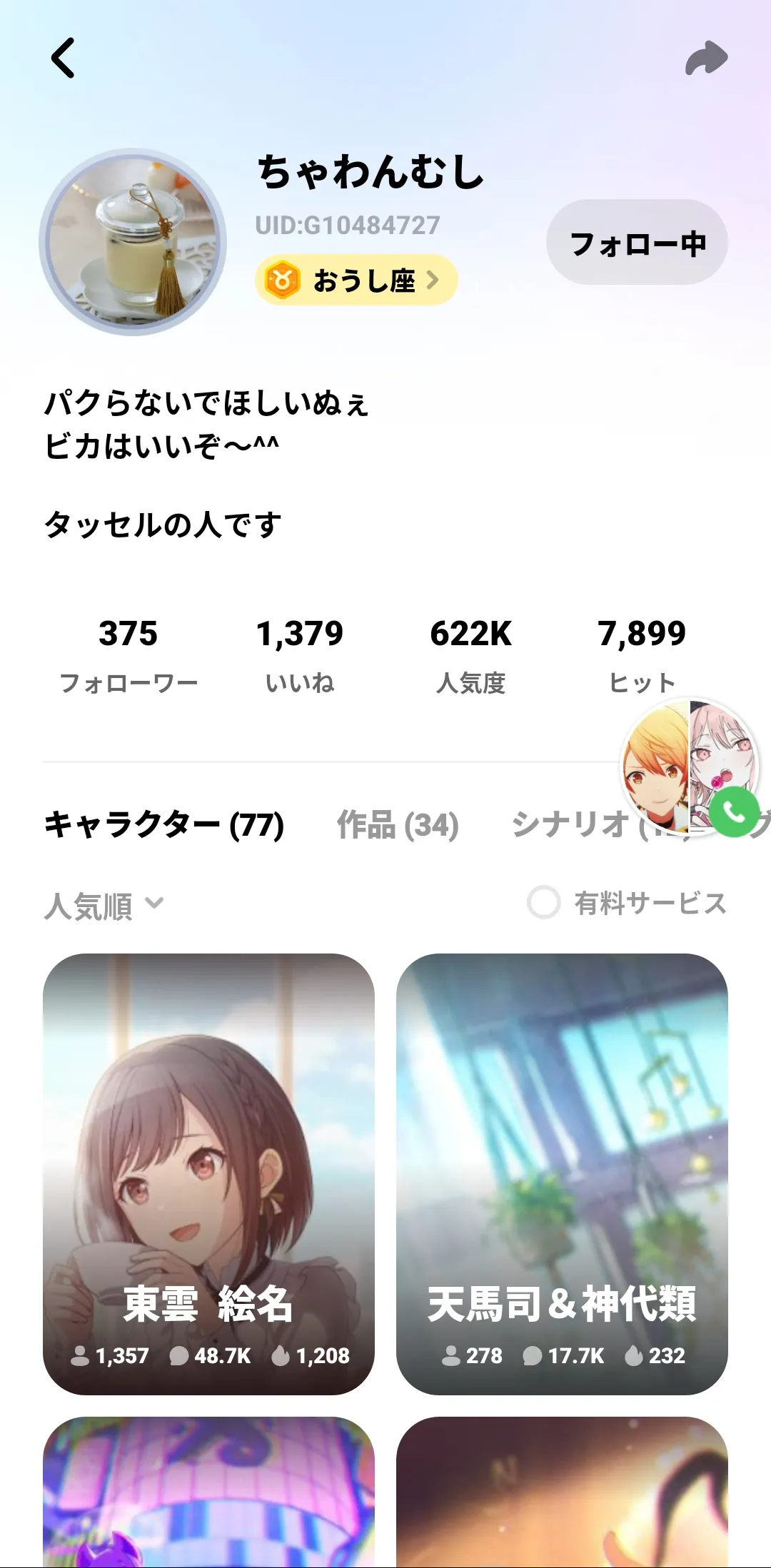Image resolution: width=771 pixels, height=1568 pixels.
Task: Enable the 有料サービス filter option
Action: 544,903
